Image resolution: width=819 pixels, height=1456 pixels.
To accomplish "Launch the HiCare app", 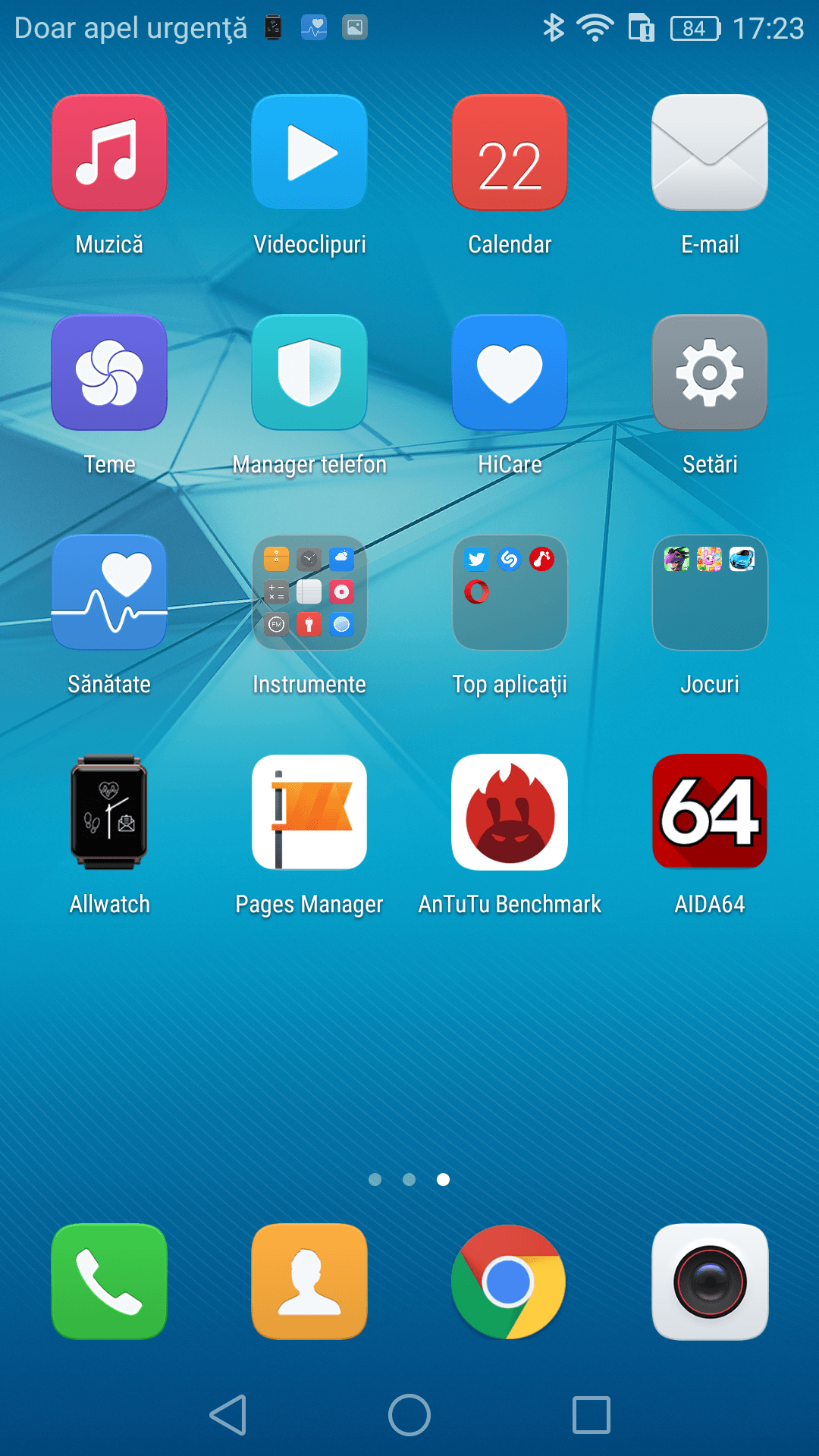I will pos(510,372).
